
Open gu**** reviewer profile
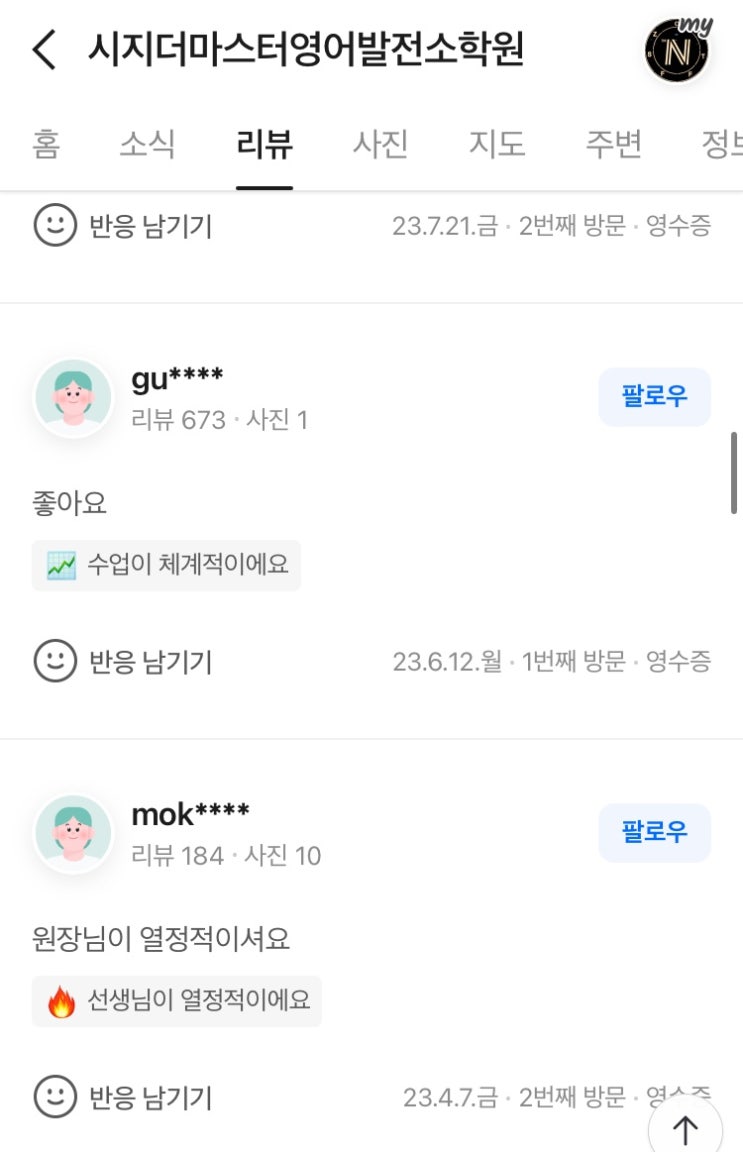tap(73, 398)
